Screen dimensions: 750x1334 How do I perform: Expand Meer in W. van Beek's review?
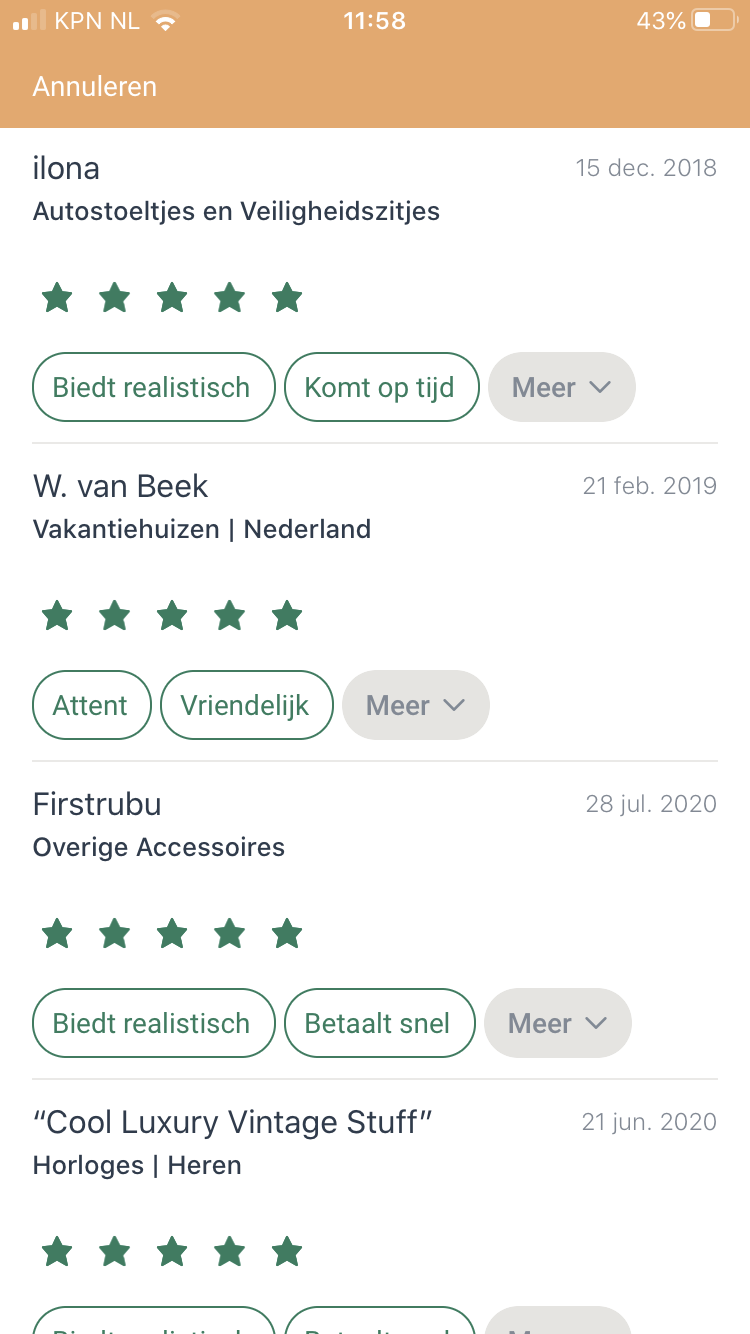pos(415,705)
